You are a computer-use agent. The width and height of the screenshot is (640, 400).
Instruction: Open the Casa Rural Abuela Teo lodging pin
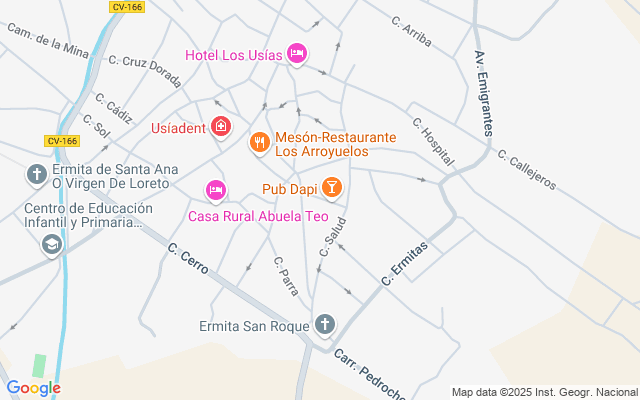[215, 190]
